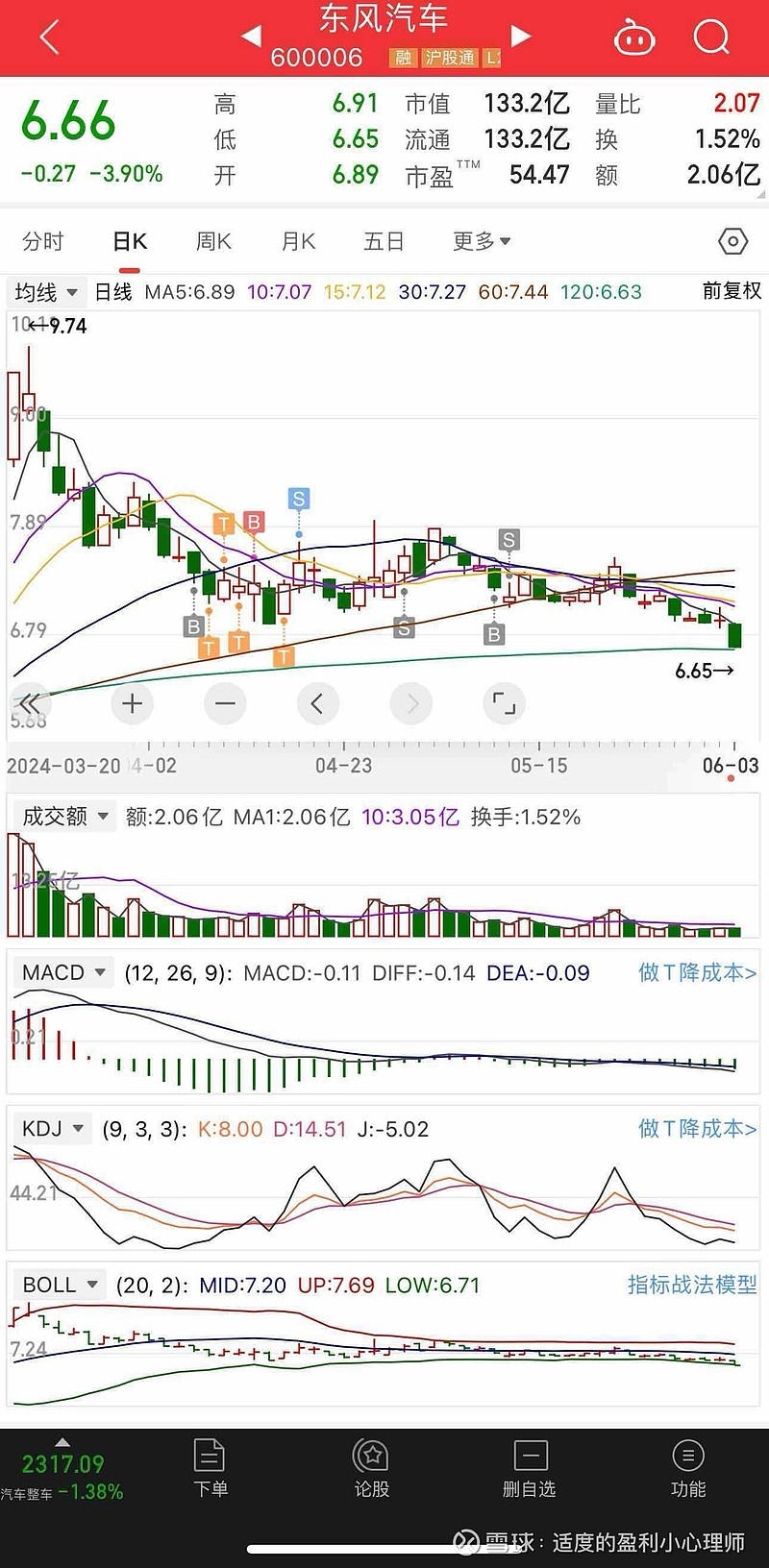
Task: Open the 做T降成本 link
Action: pyautogui.click(x=696, y=972)
